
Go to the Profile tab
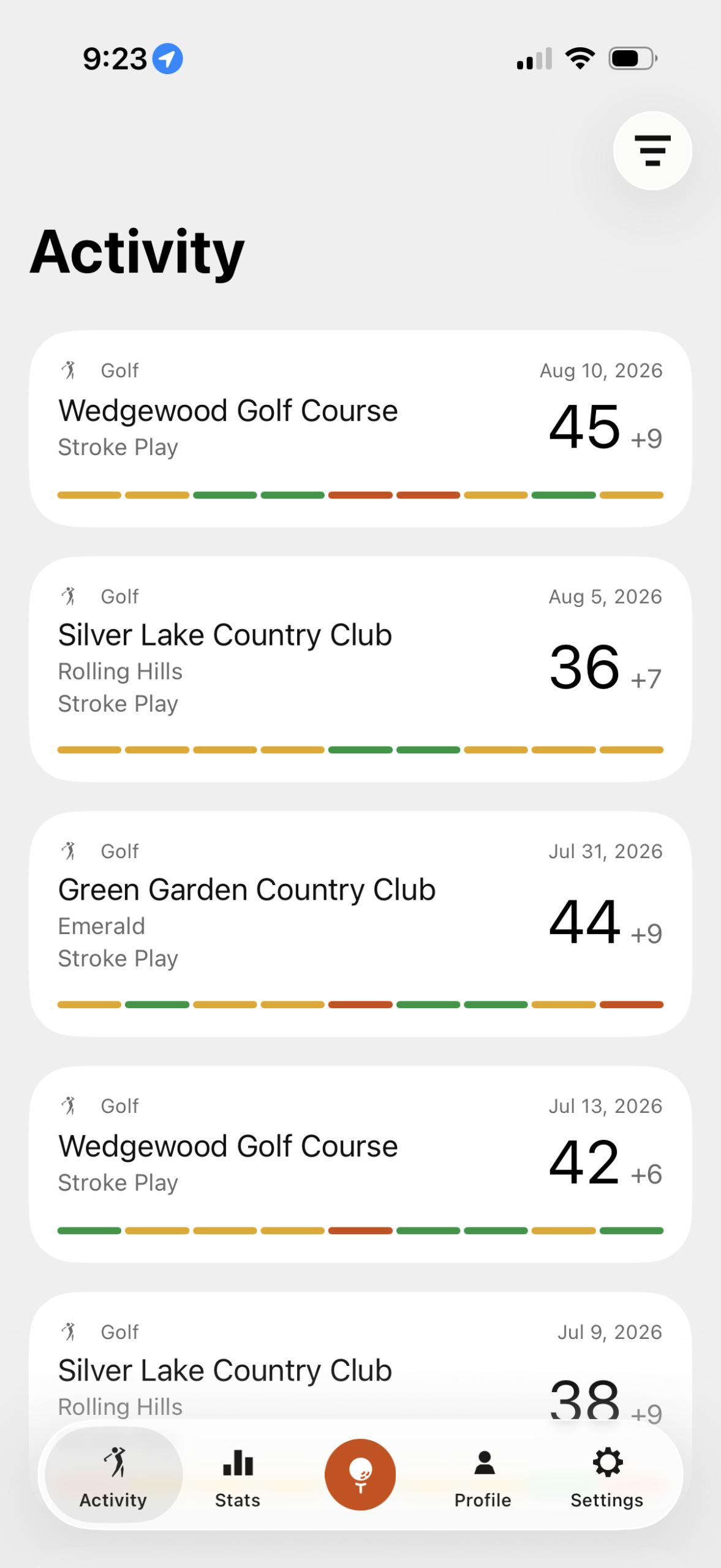(x=483, y=1476)
